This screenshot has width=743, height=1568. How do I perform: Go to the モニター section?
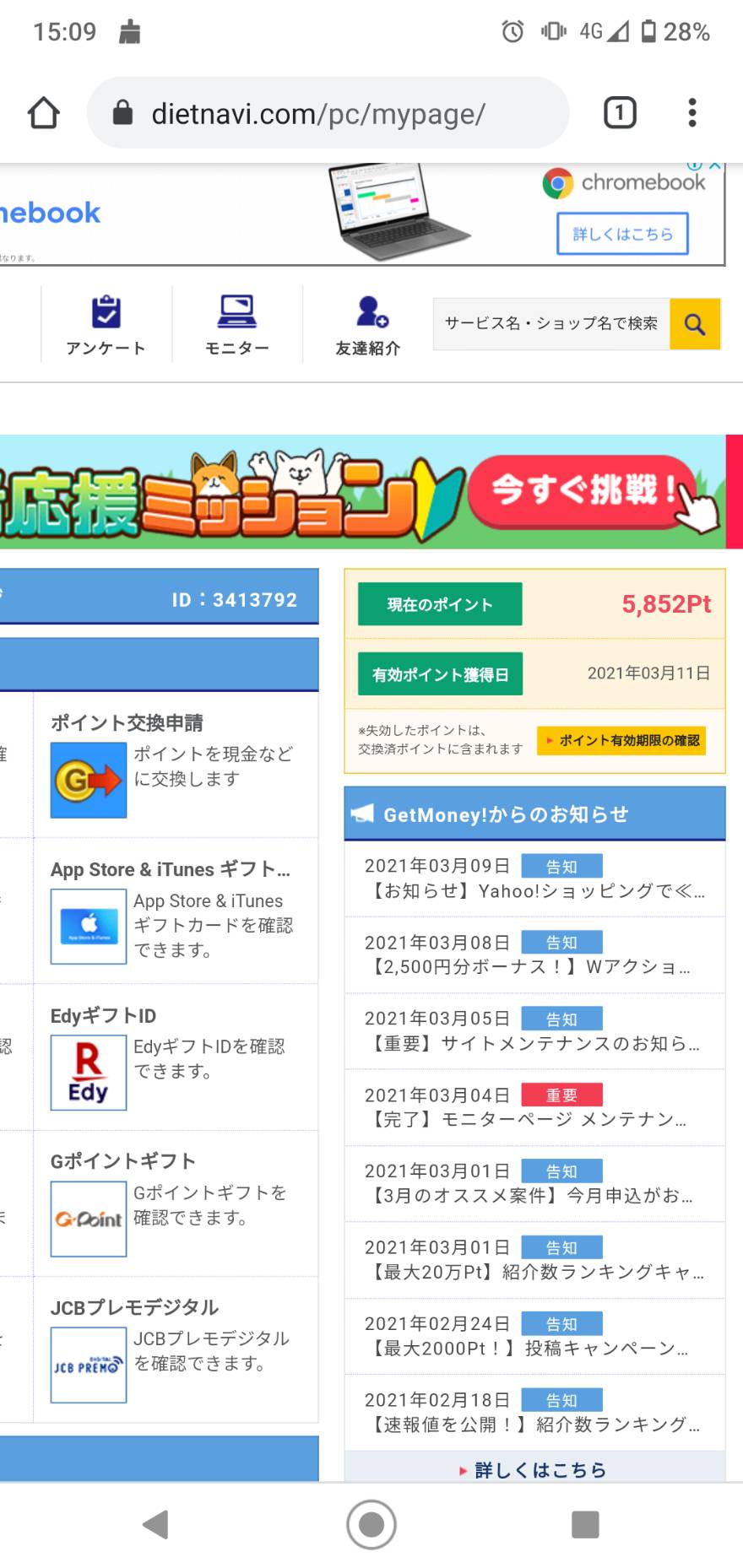point(237,325)
